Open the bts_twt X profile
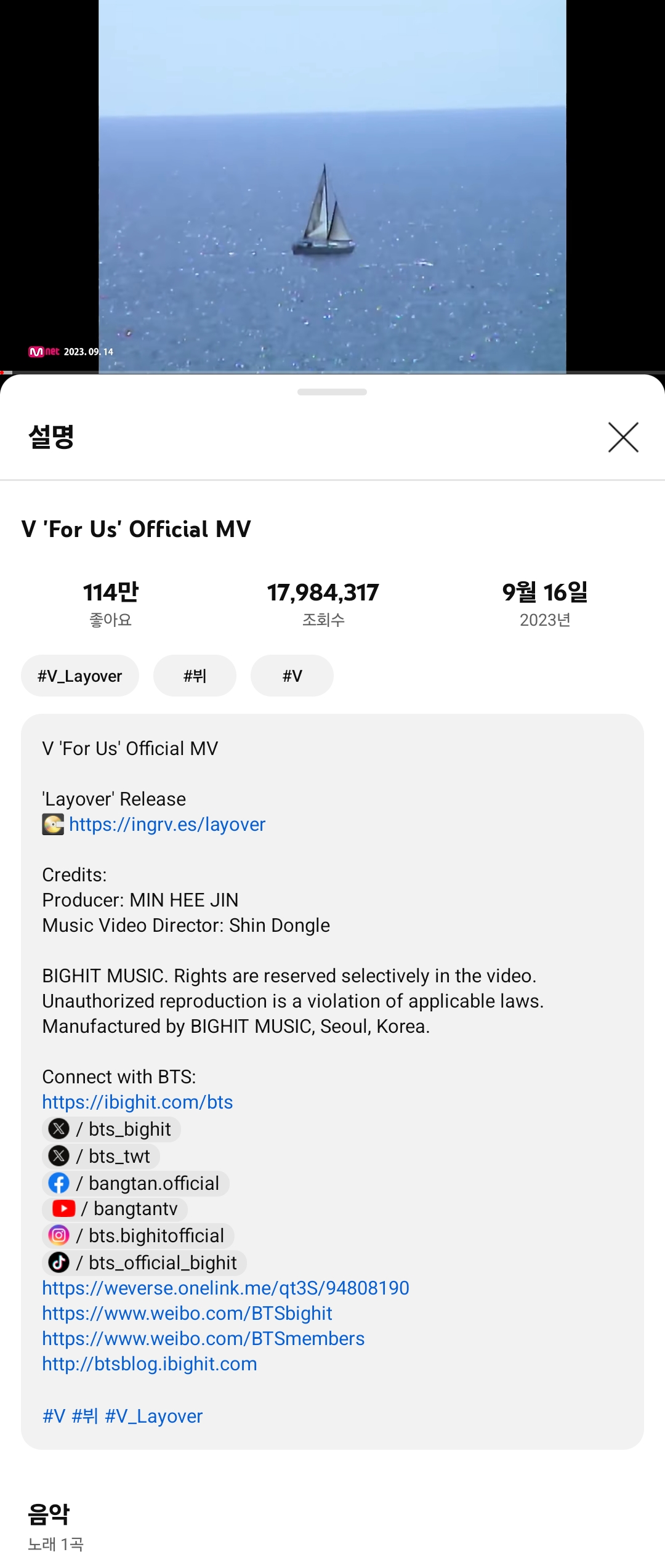Screen dimensions: 665x1568 101,1156
